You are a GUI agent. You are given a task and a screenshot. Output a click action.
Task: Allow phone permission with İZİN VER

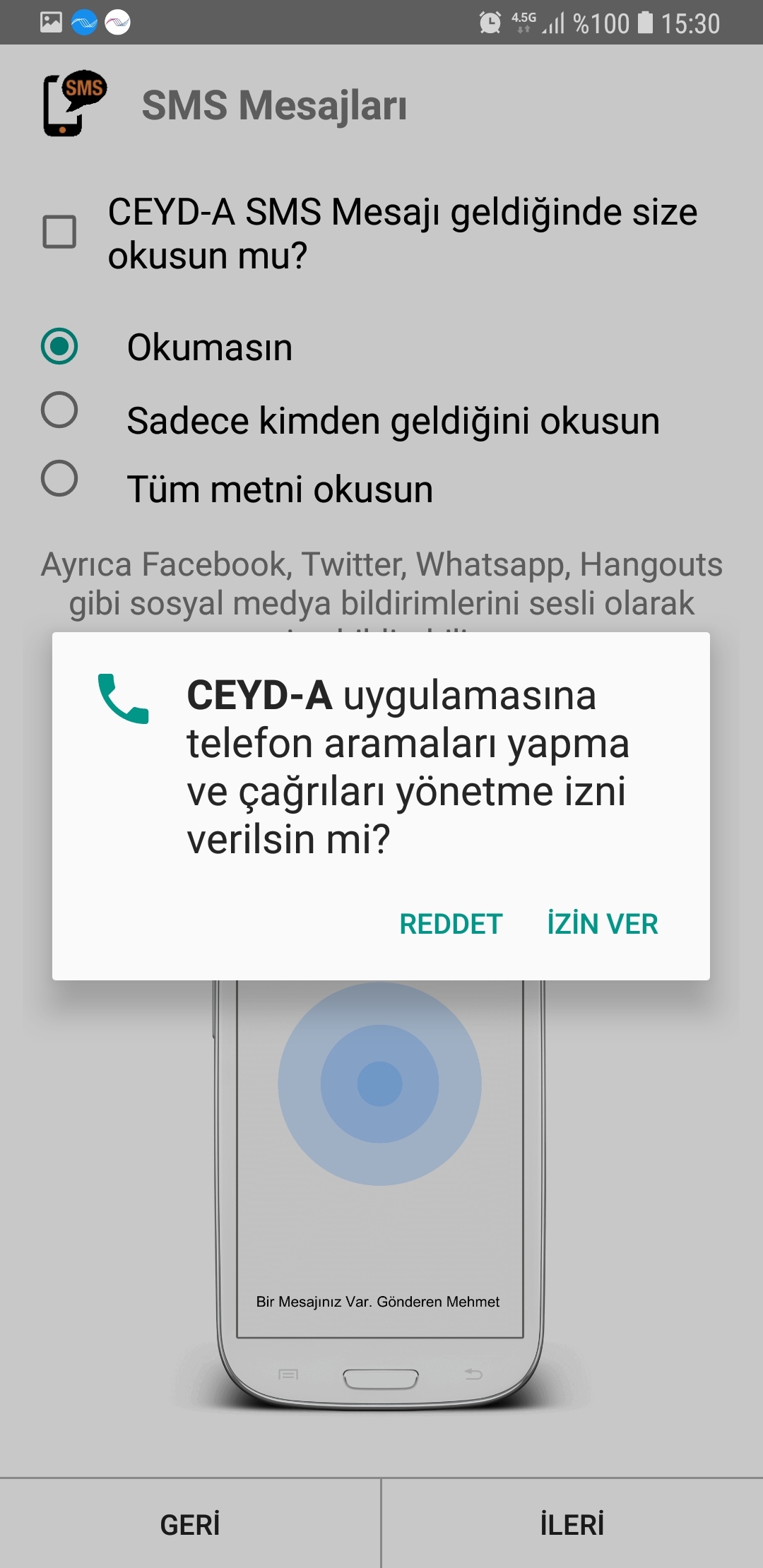602,924
